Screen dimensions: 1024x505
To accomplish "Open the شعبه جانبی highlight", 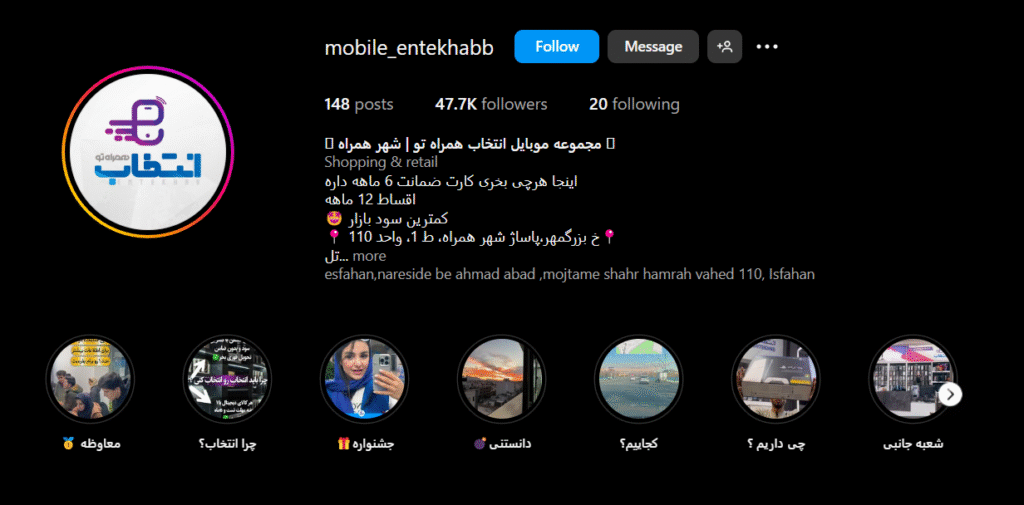I will (908, 379).
